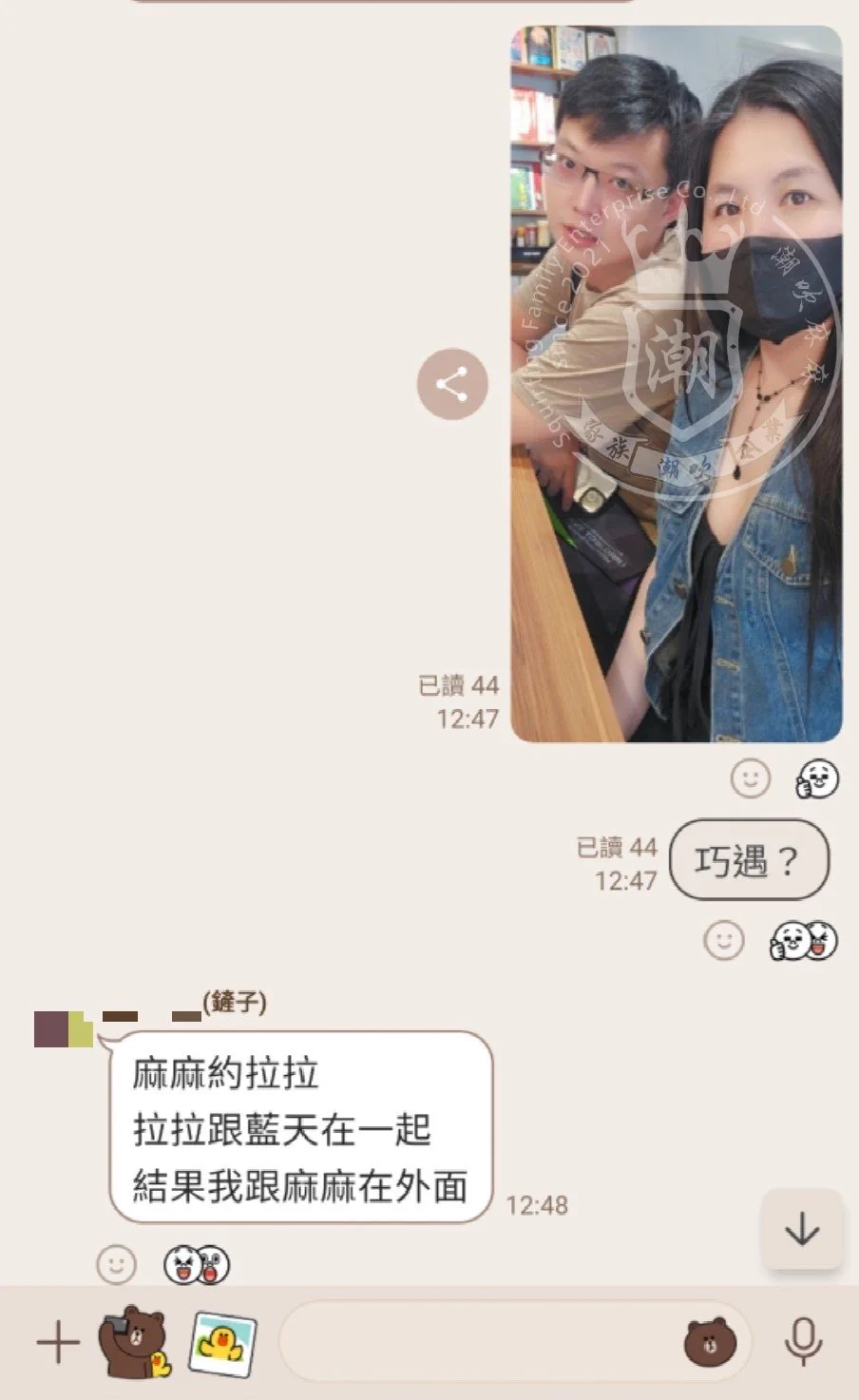Viewport: 859px width, 1400px height.
Task: Add reaction to the photo message
Action: (750, 778)
